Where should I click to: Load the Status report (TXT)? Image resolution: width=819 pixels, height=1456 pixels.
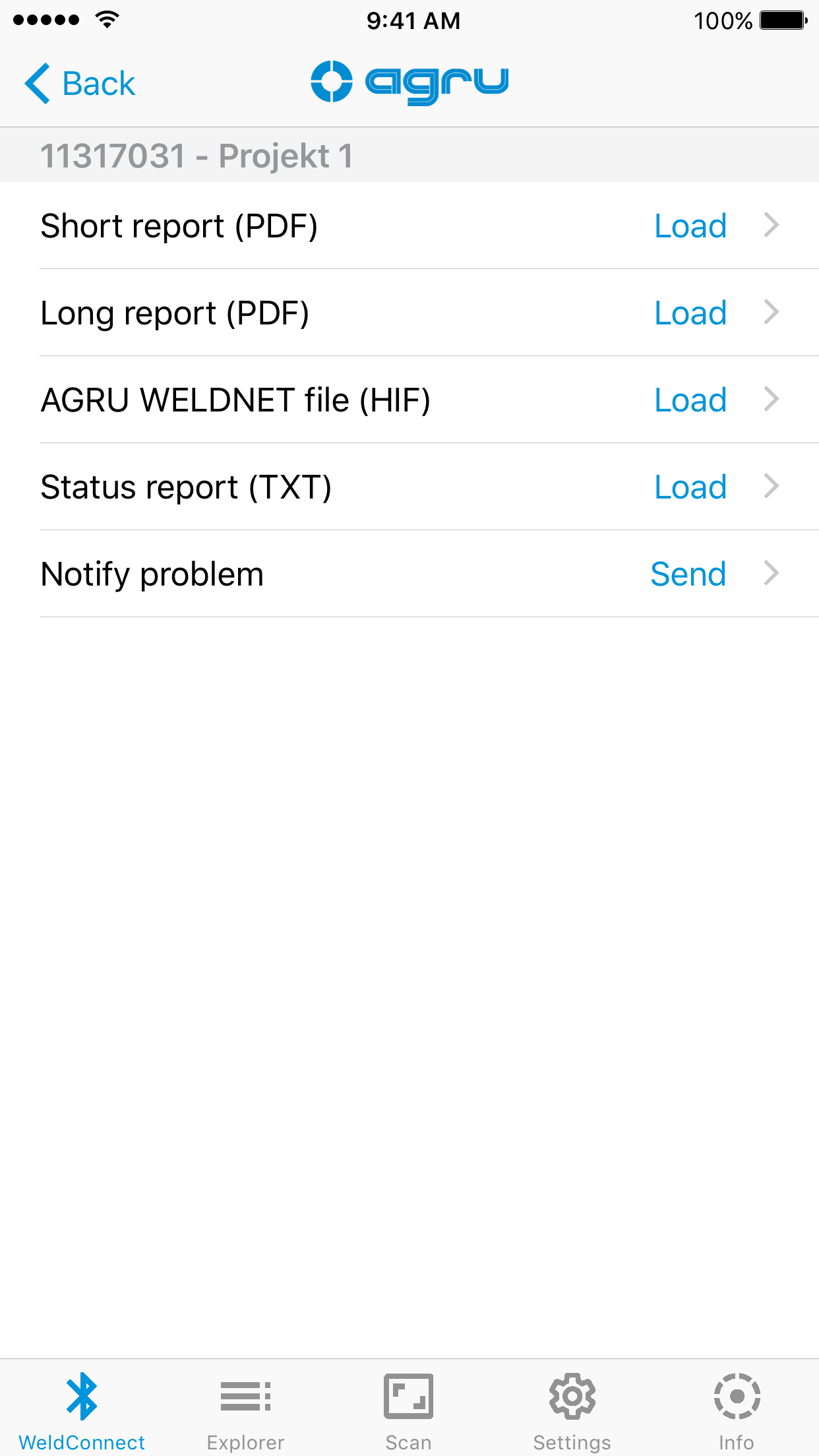pyautogui.click(x=689, y=487)
